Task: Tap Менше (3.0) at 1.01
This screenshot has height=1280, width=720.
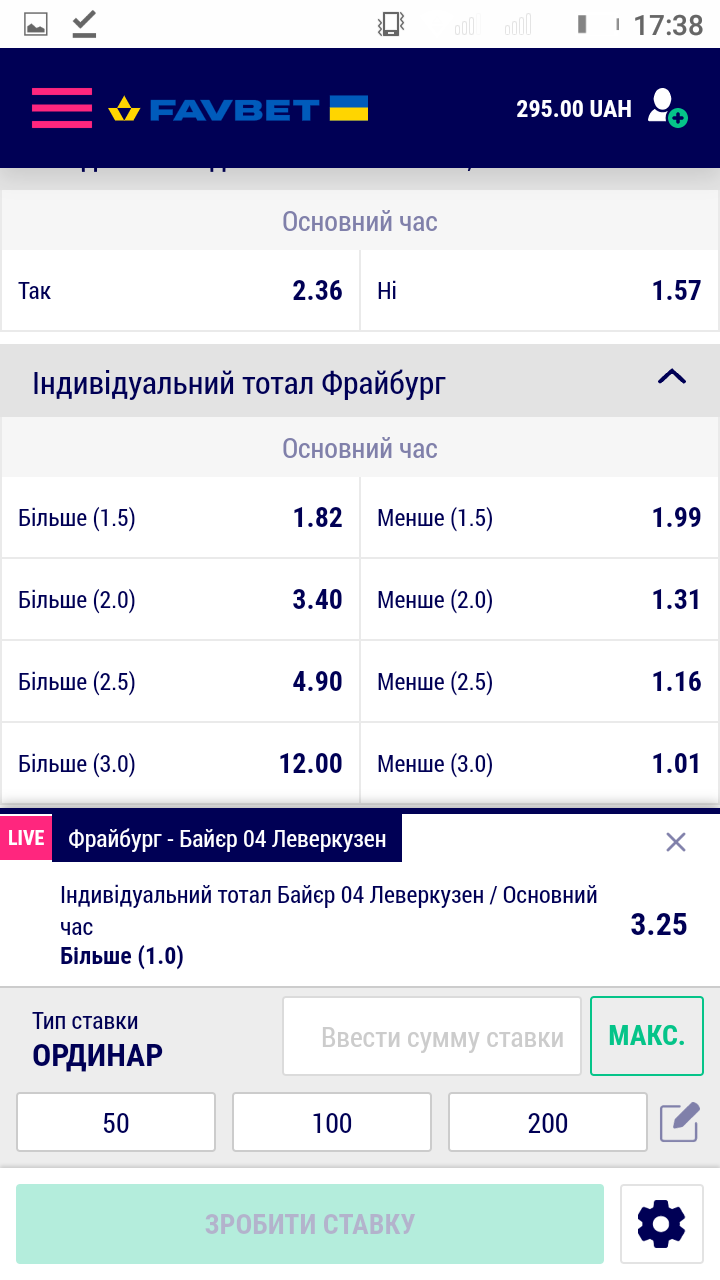Action: pos(539,764)
